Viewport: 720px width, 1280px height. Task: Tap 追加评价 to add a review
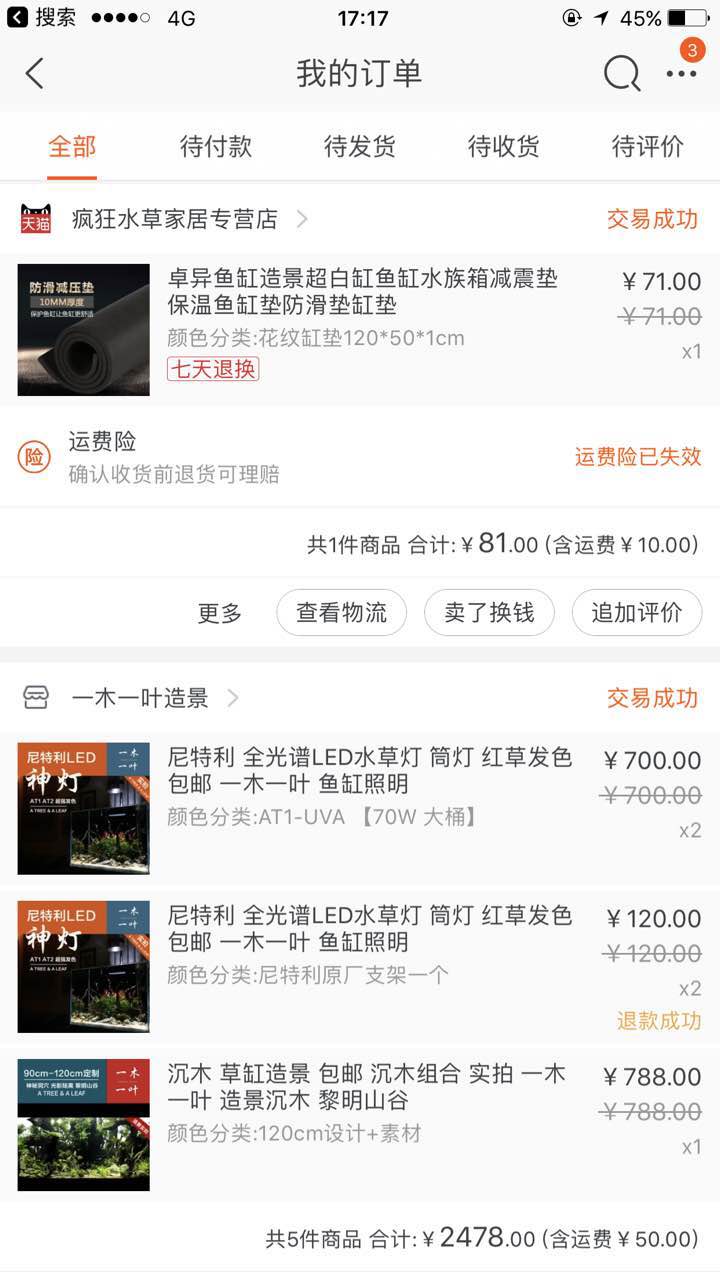pos(636,613)
